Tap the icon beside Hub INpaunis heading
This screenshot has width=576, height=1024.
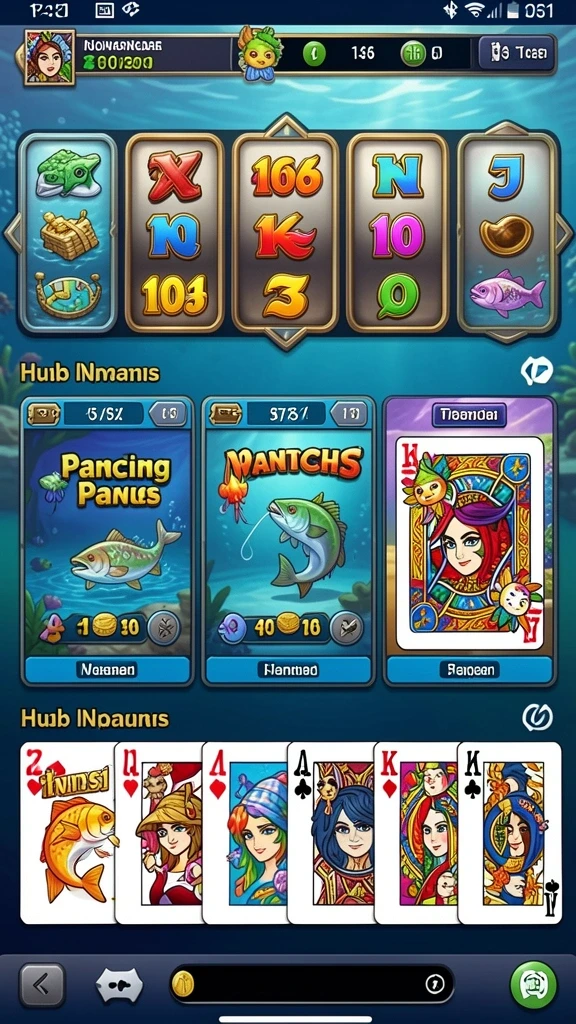click(x=537, y=718)
